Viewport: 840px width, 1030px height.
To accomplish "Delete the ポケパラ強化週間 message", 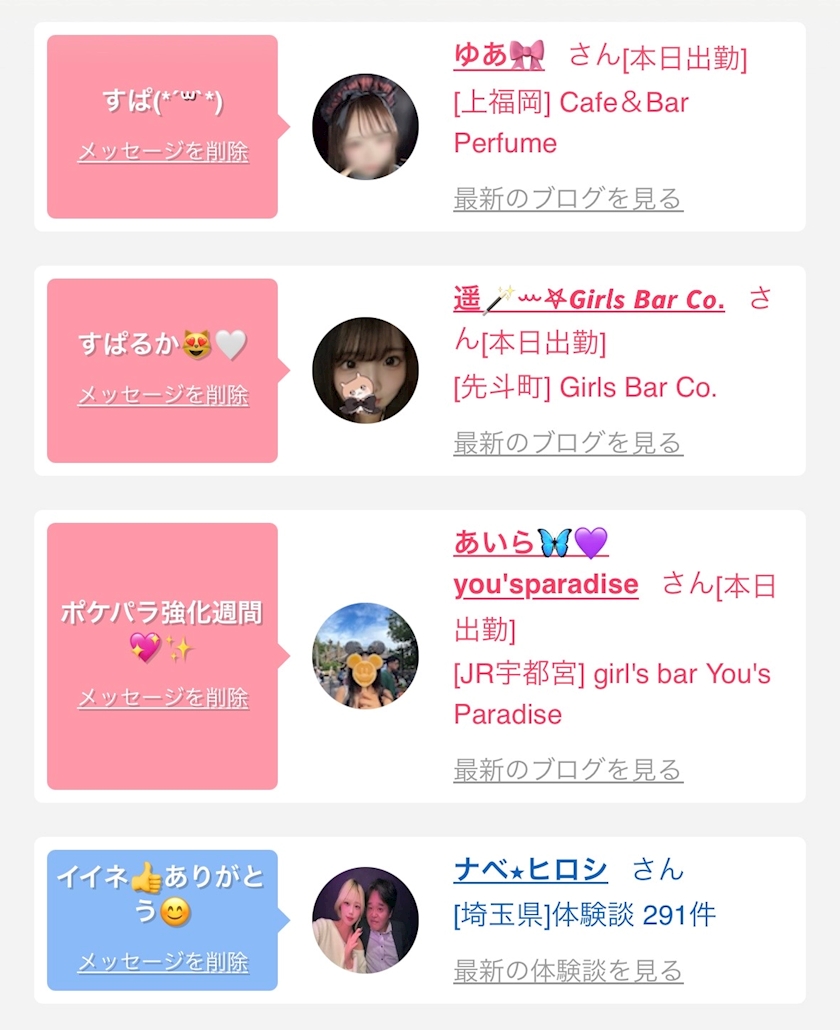I will (163, 698).
